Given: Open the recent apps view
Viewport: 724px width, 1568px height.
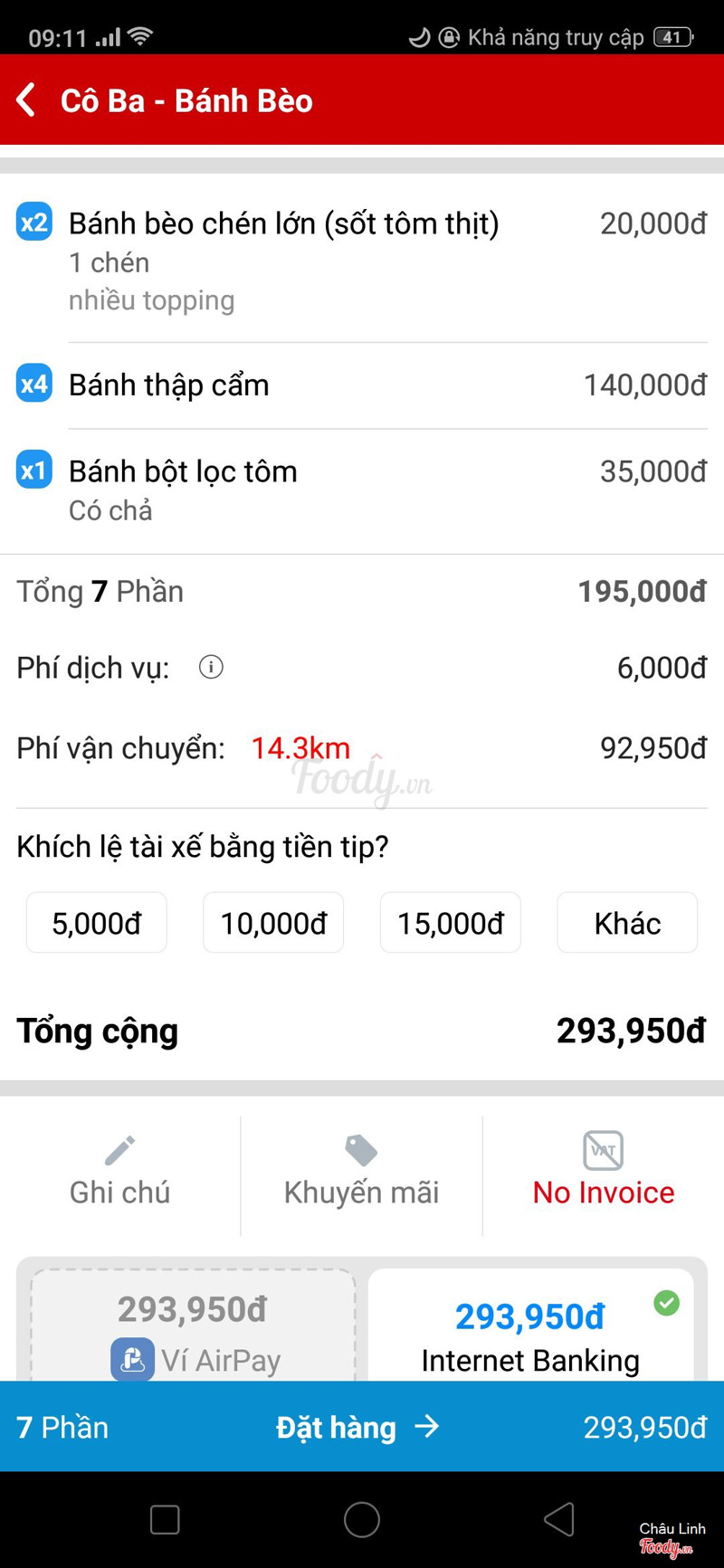Looking at the screenshot, I should pyautogui.click(x=165, y=1519).
